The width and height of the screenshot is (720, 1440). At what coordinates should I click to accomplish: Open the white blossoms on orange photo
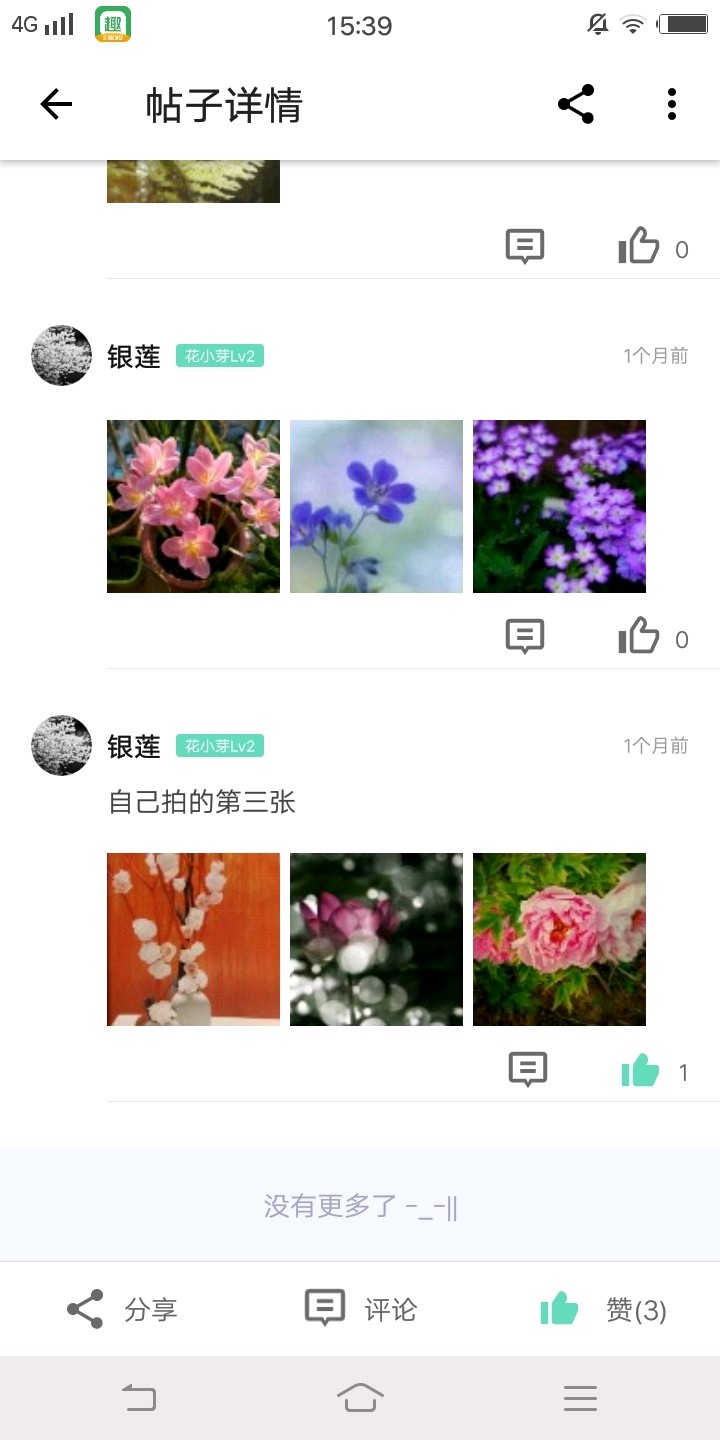click(193, 939)
